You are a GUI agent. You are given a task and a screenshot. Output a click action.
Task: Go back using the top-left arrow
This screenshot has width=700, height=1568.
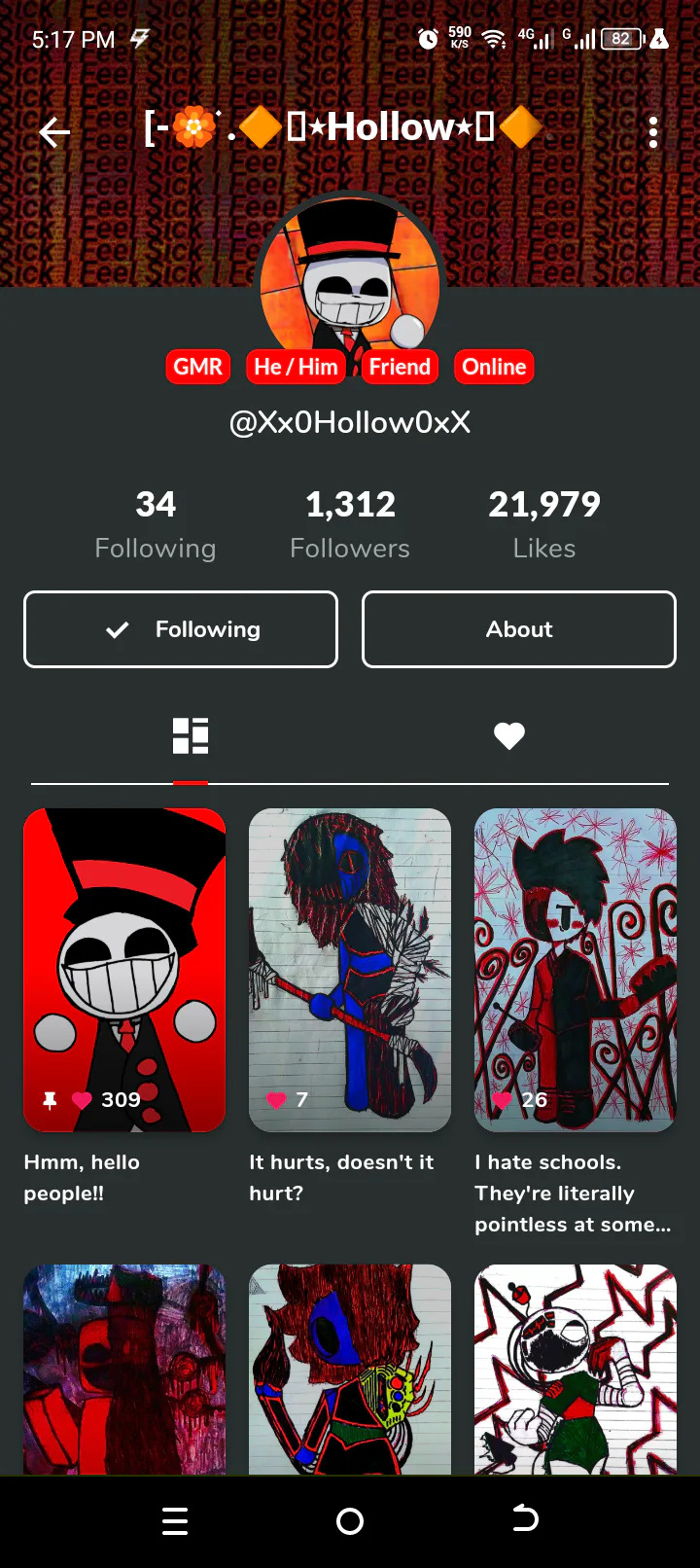tap(54, 132)
